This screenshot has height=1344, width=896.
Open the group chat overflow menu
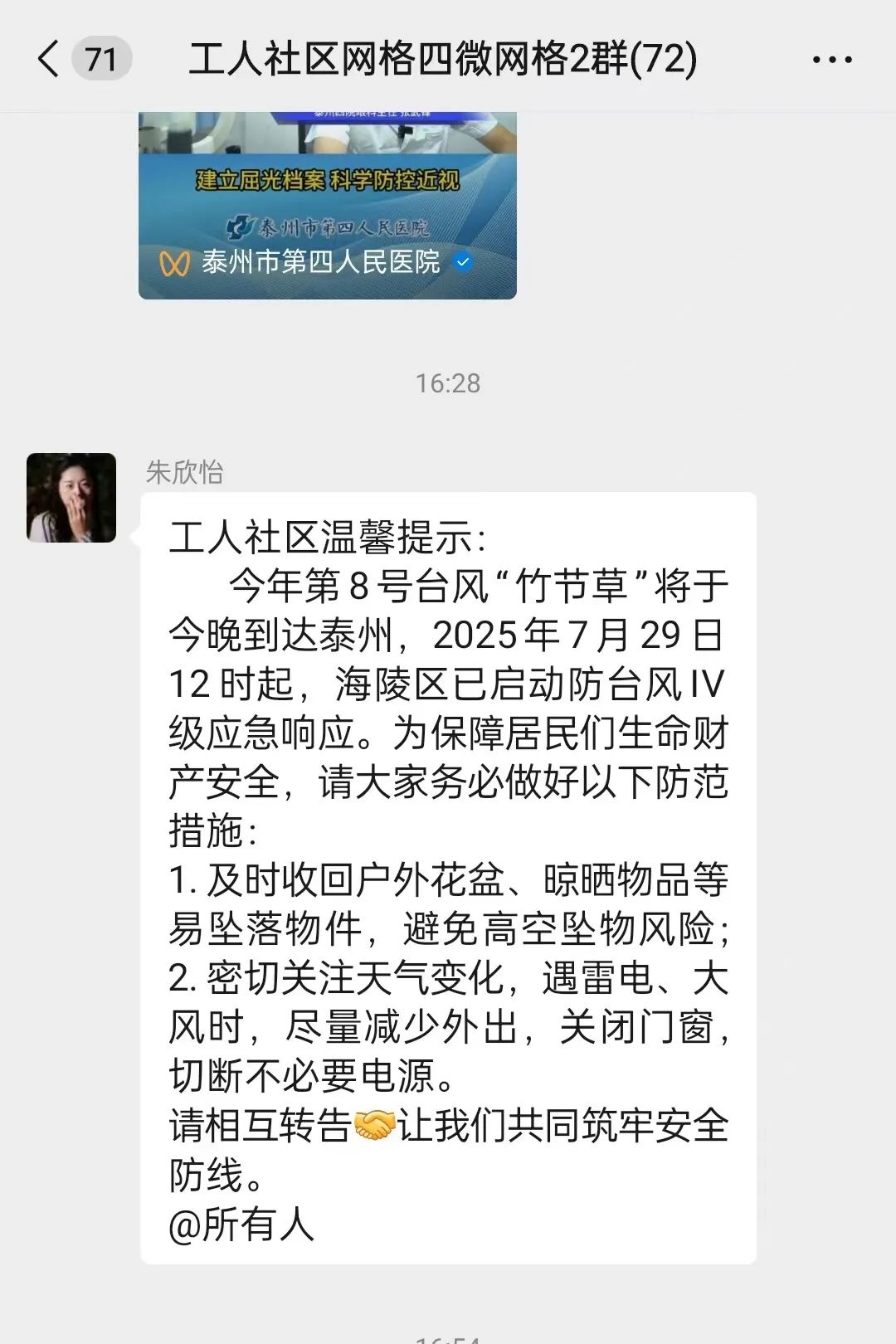[831, 60]
